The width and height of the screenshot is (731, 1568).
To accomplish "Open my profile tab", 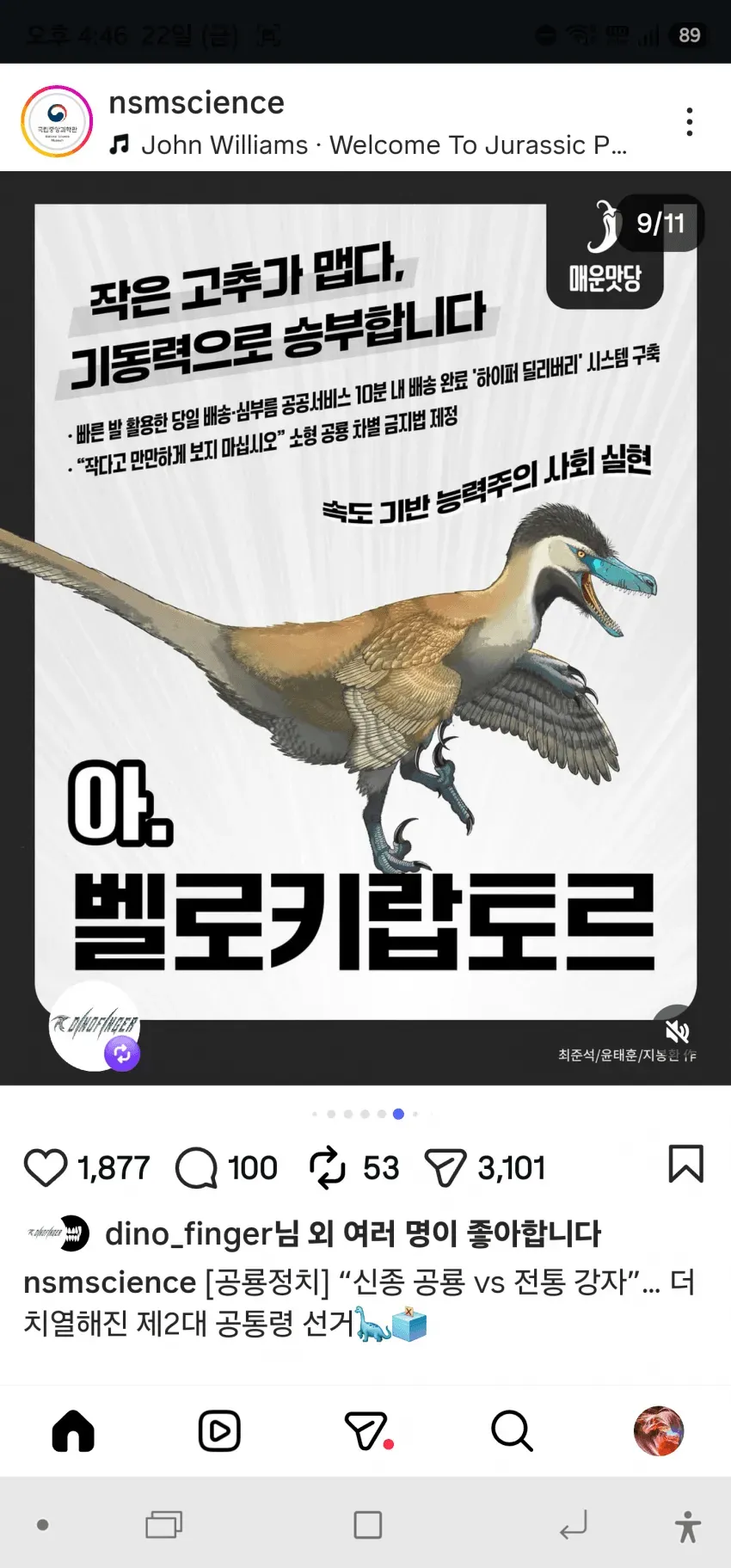I will pyautogui.click(x=659, y=1431).
